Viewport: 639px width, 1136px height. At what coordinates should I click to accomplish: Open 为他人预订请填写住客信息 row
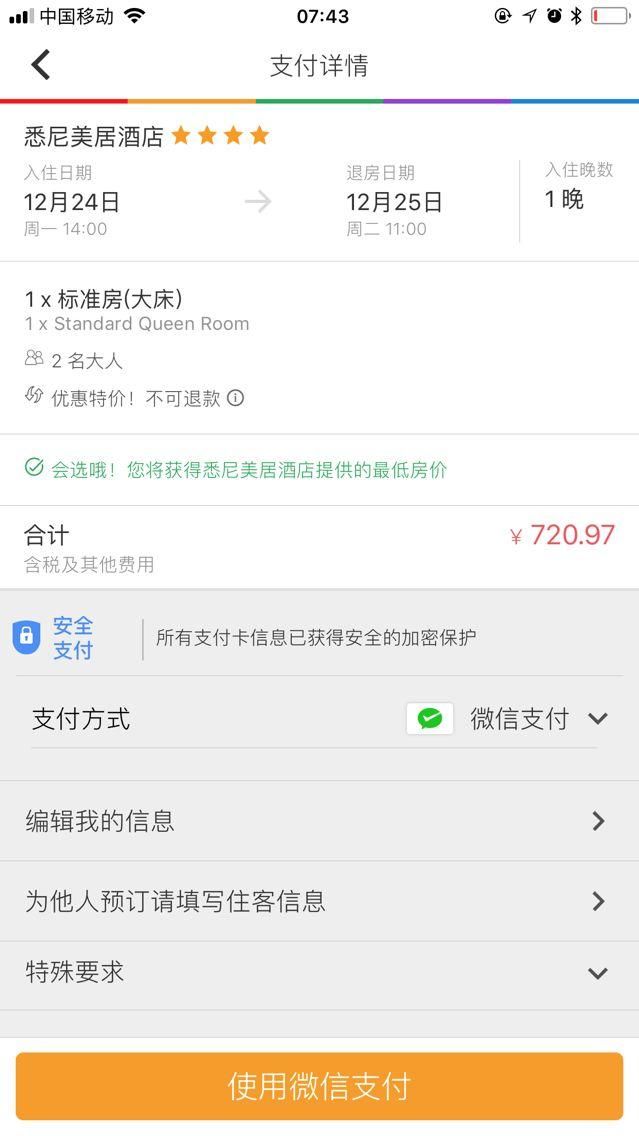click(320, 901)
